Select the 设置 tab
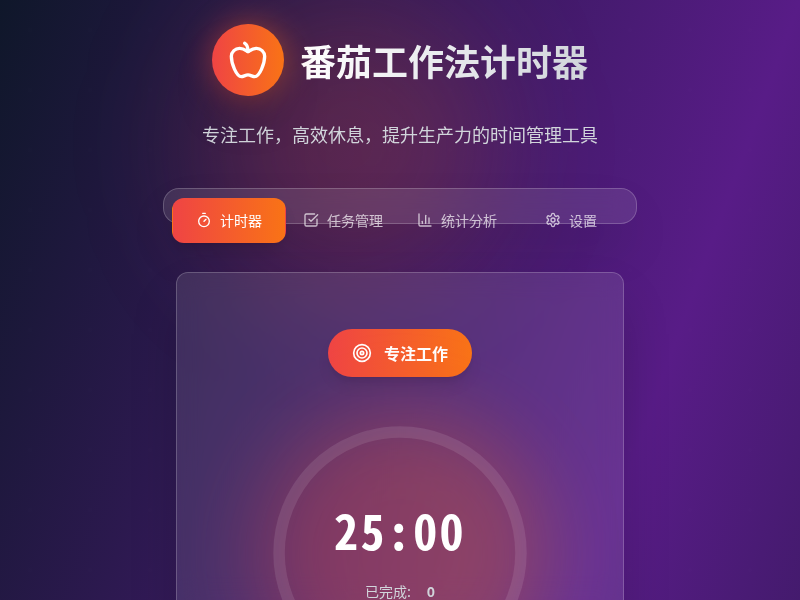800x600 pixels. click(571, 221)
